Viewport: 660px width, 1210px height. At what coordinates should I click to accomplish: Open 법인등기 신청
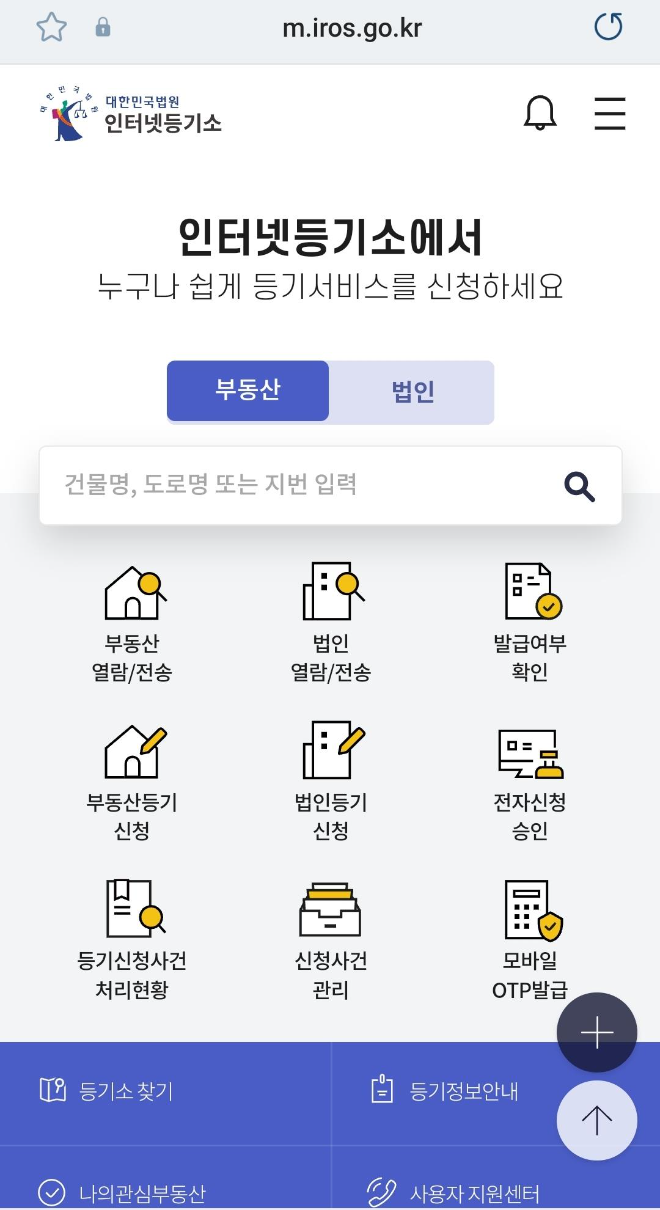point(331,781)
